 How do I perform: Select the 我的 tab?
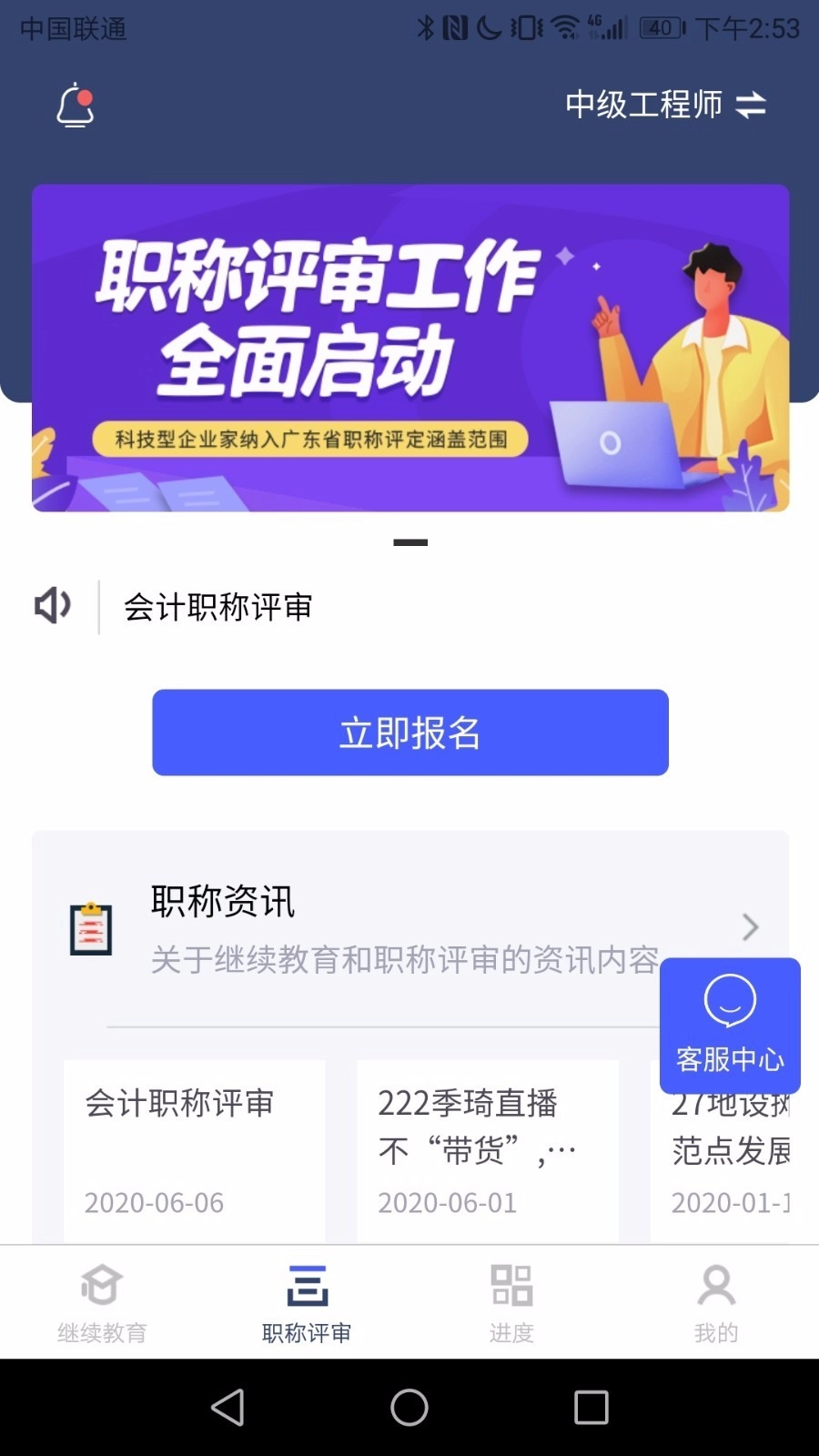(x=715, y=1301)
